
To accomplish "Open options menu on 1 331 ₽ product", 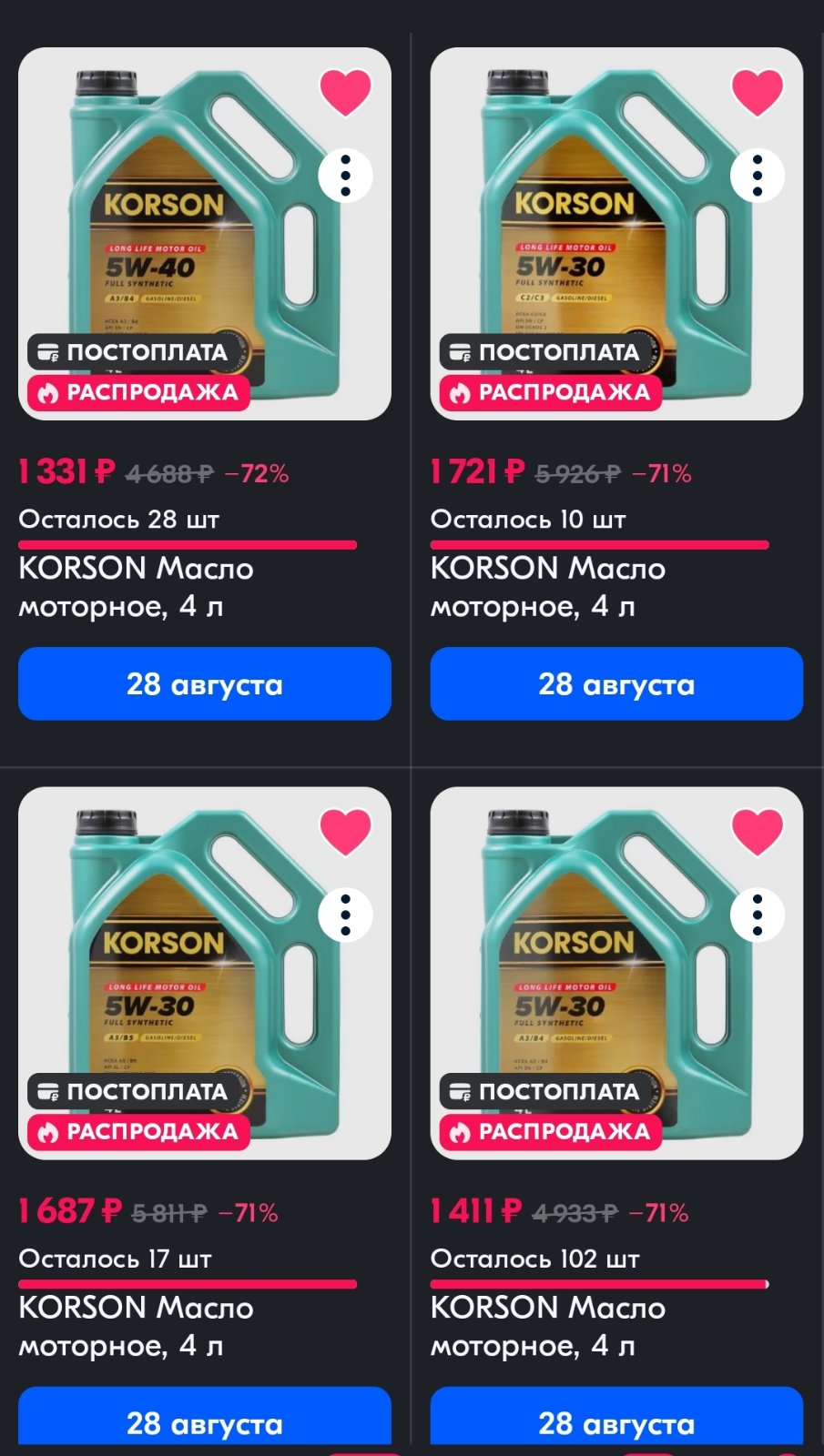I will (345, 176).
